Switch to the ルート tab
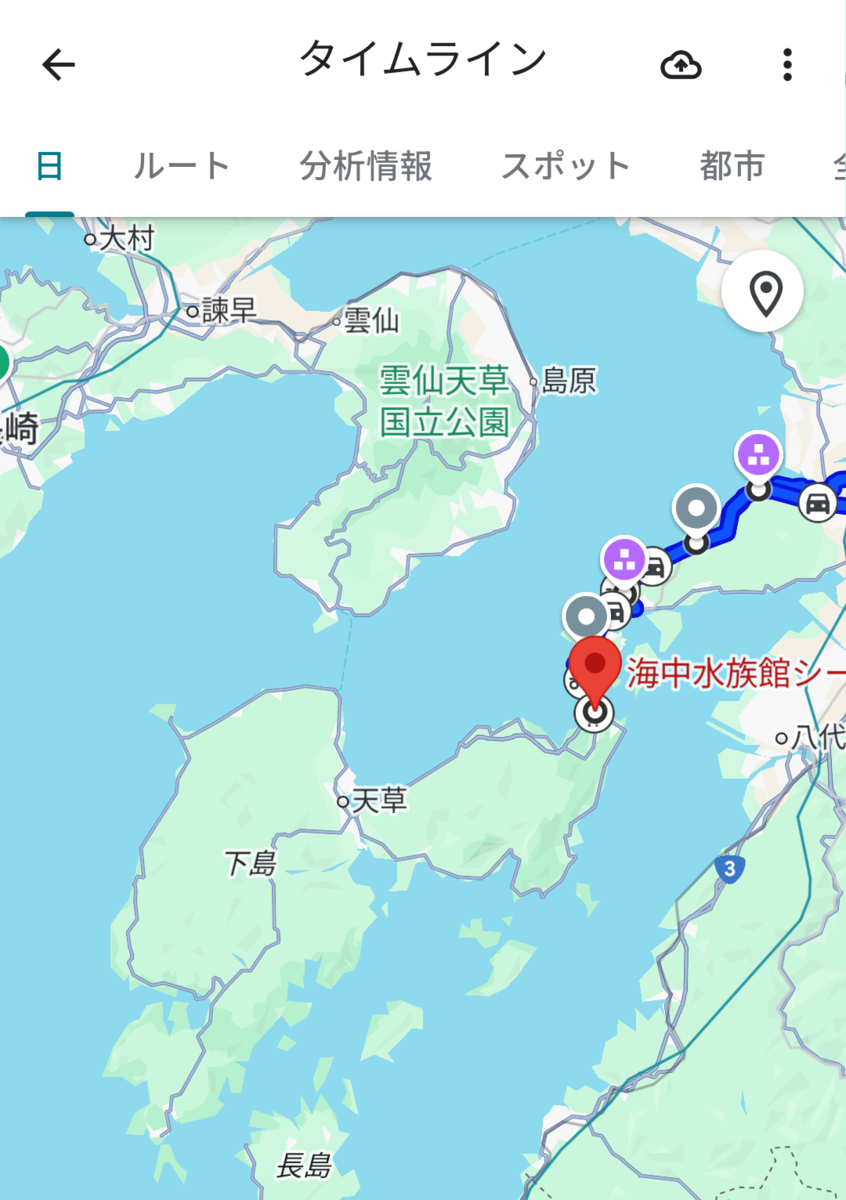This screenshot has height=1200, width=846. click(x=182, y=166)
